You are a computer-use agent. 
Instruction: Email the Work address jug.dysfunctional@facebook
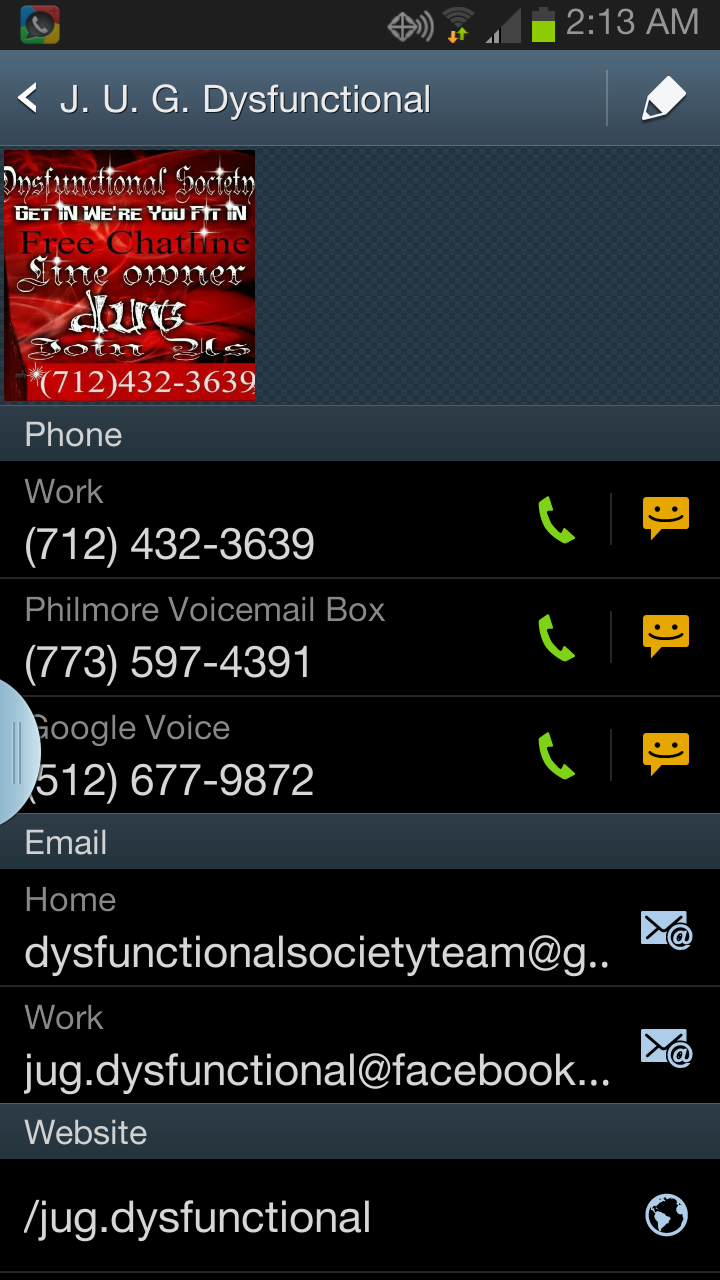click(x=666, y=1048)
